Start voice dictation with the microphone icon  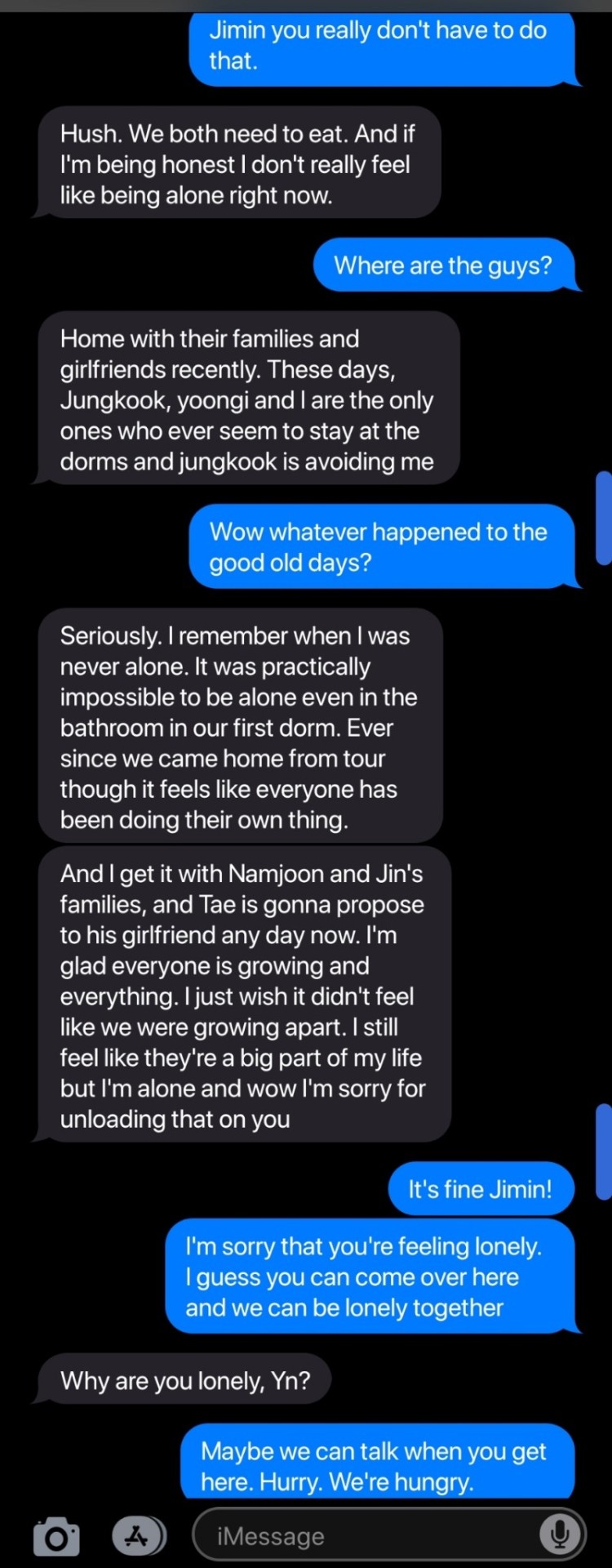pyautogui.click(x=560, y=1535)
